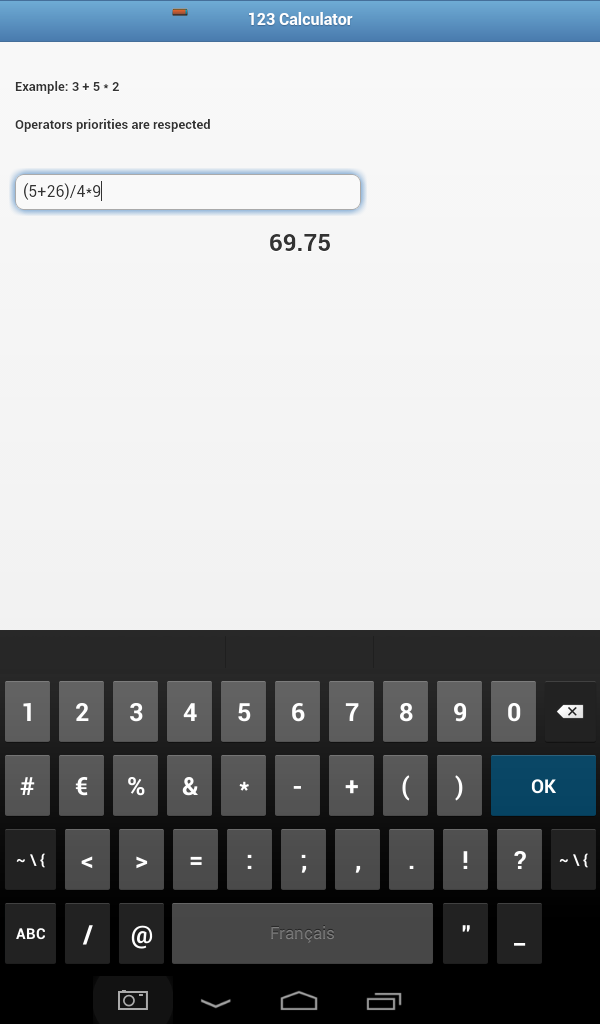This screenshot has height=1024, width=600.
Task: Insert the percent symbol
Action: click(x=136, y=786)
